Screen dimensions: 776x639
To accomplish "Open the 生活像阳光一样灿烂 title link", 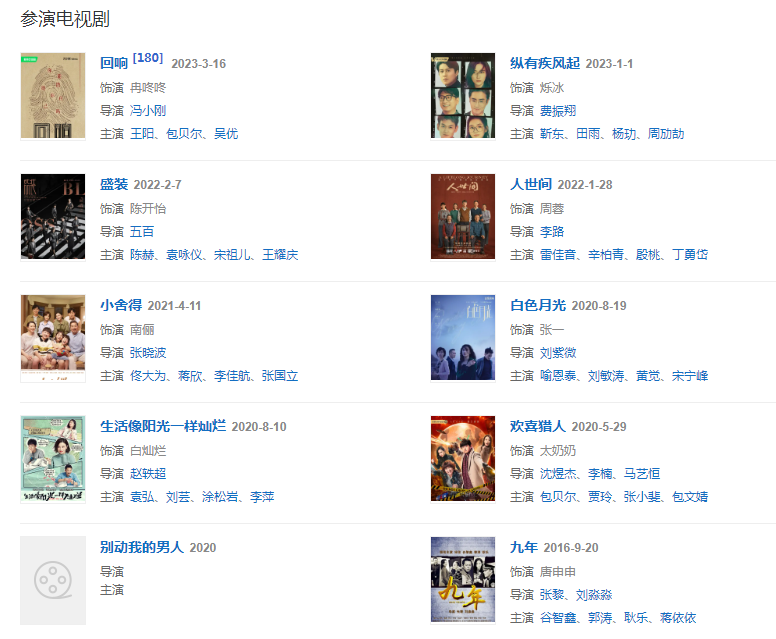I will point(162,426).
